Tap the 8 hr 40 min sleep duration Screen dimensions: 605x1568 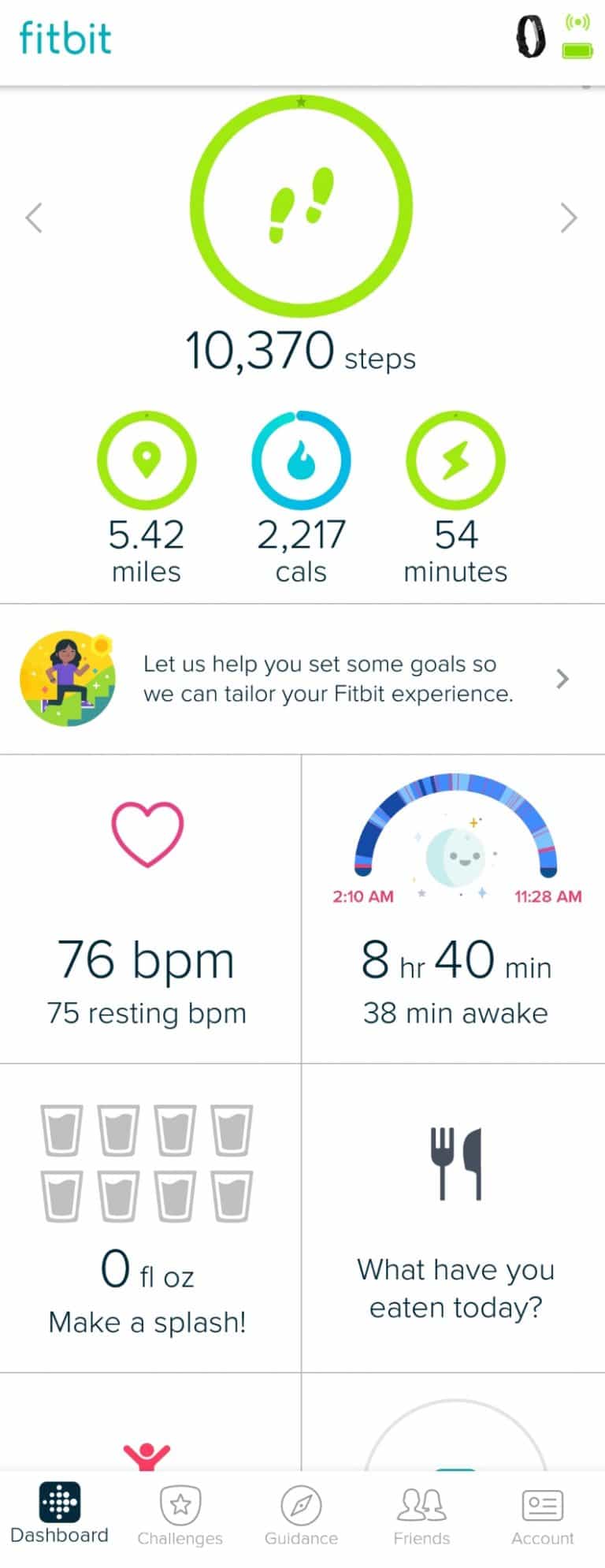point(455,962)
